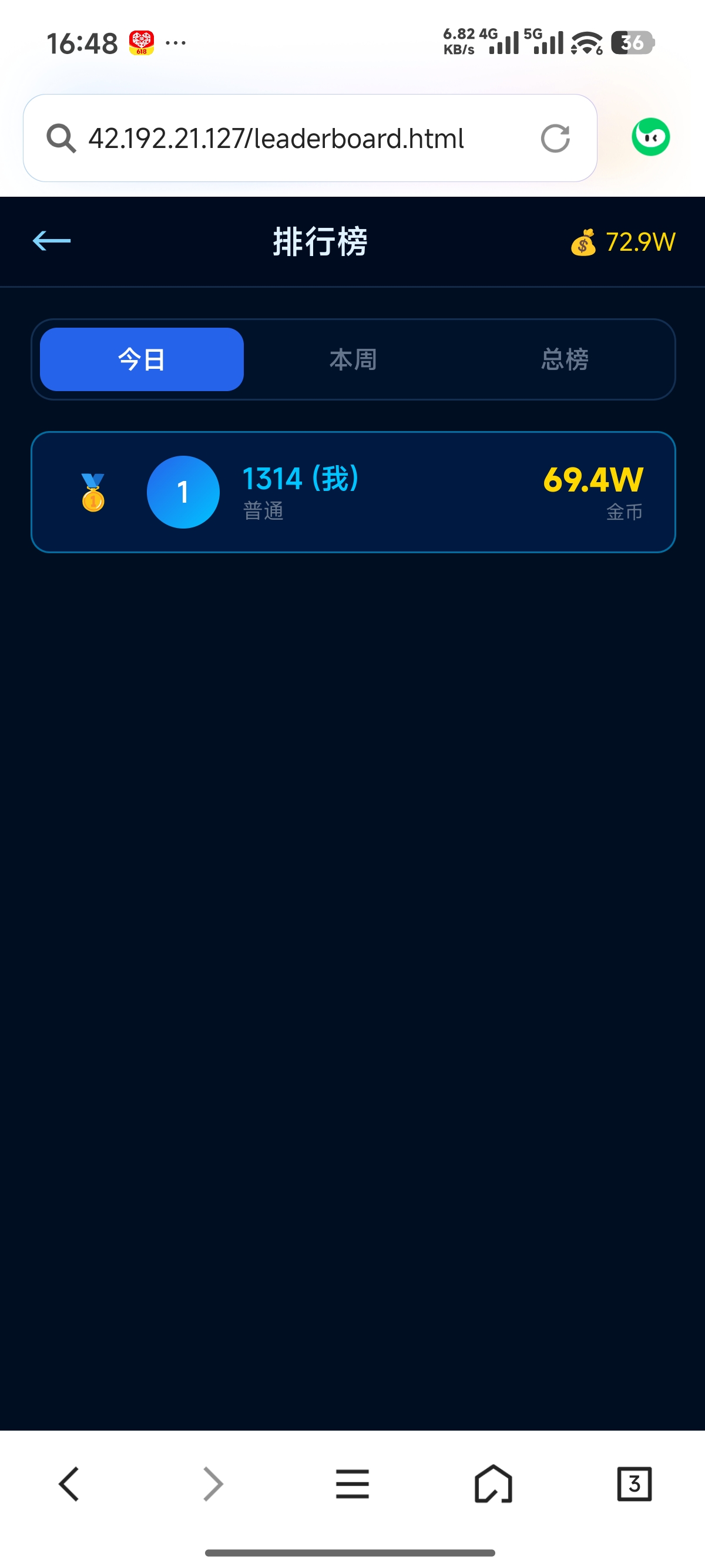Go back with the browser's bottom back chevron
The height and width of the screenshot is (1568, 705).
[69, 1484]
